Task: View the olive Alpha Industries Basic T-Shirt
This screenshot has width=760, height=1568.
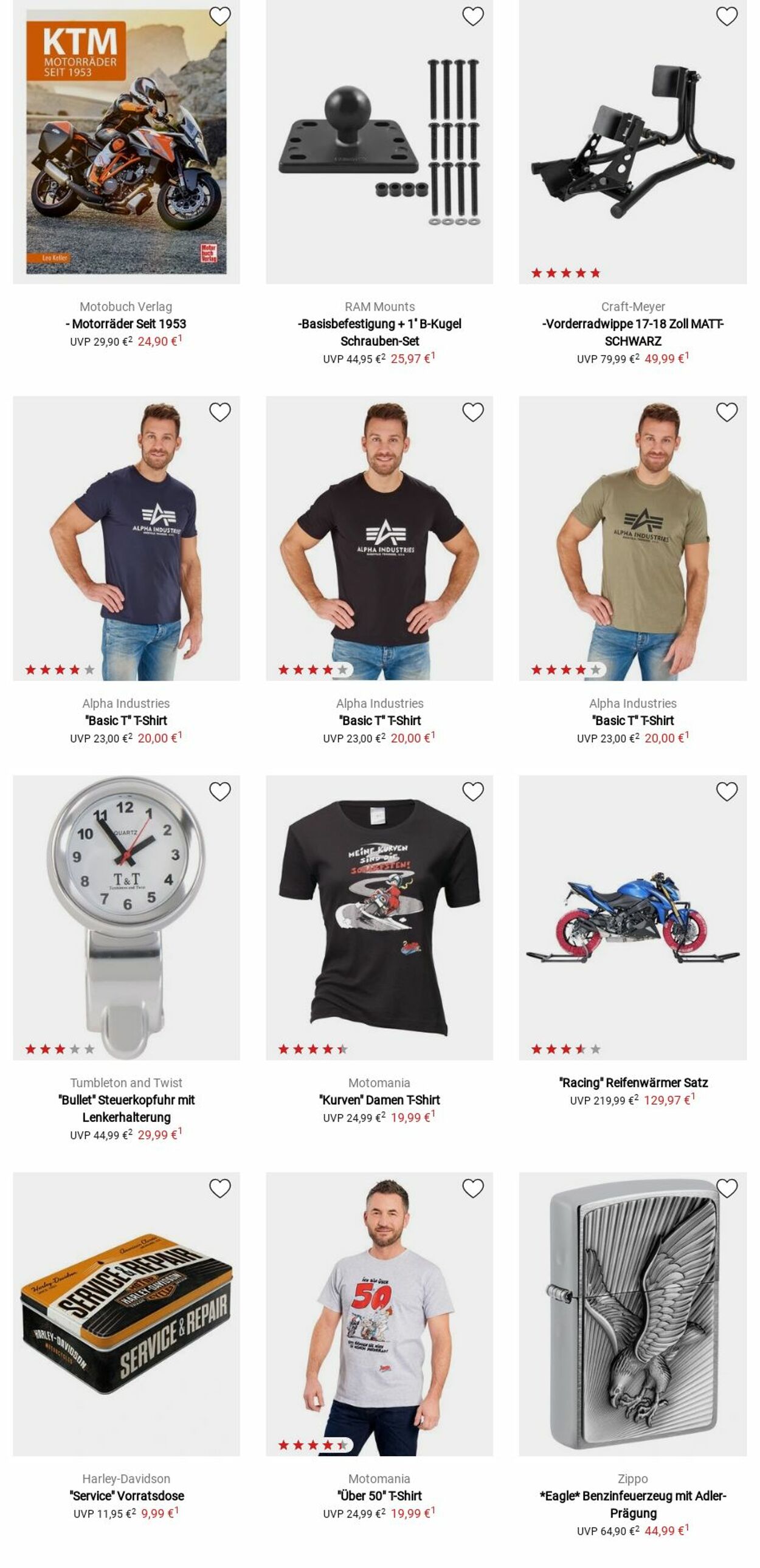Action: pyautogui.click(x=632, y=720)
